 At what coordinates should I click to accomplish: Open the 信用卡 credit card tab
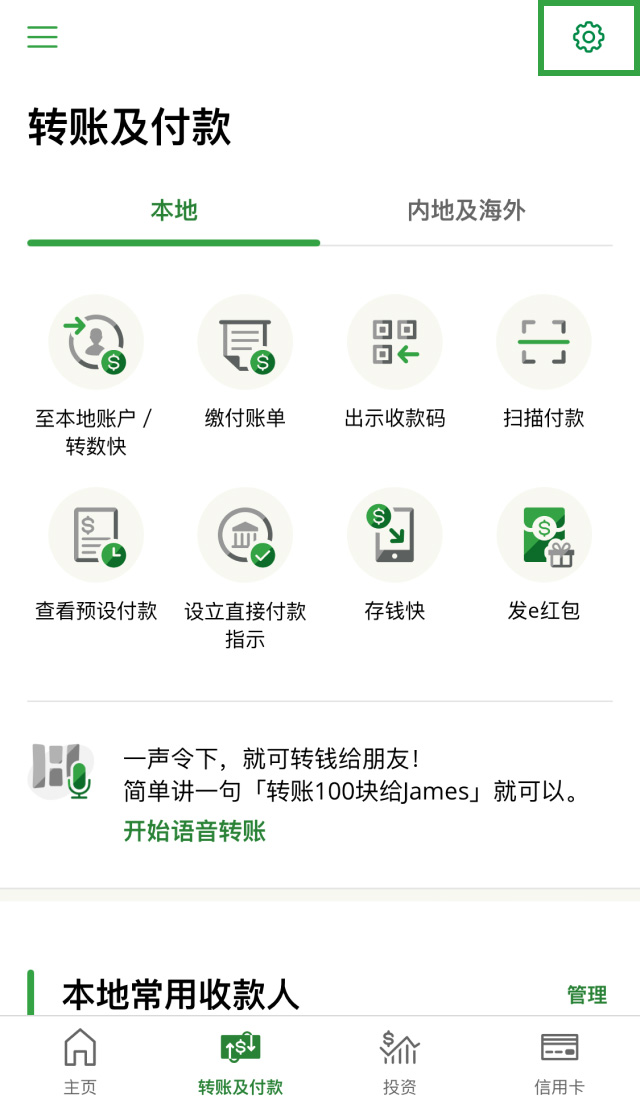[x=559, y=1060]
